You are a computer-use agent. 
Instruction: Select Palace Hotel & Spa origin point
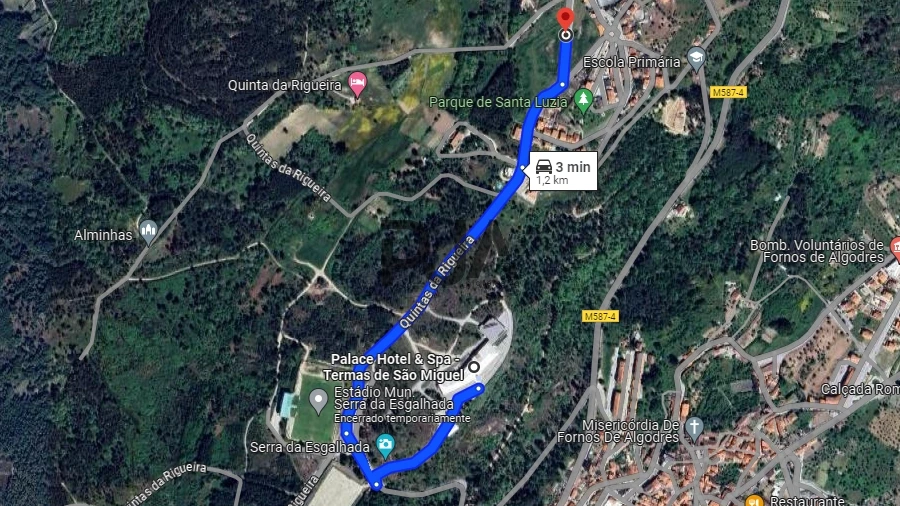(474, 367)
